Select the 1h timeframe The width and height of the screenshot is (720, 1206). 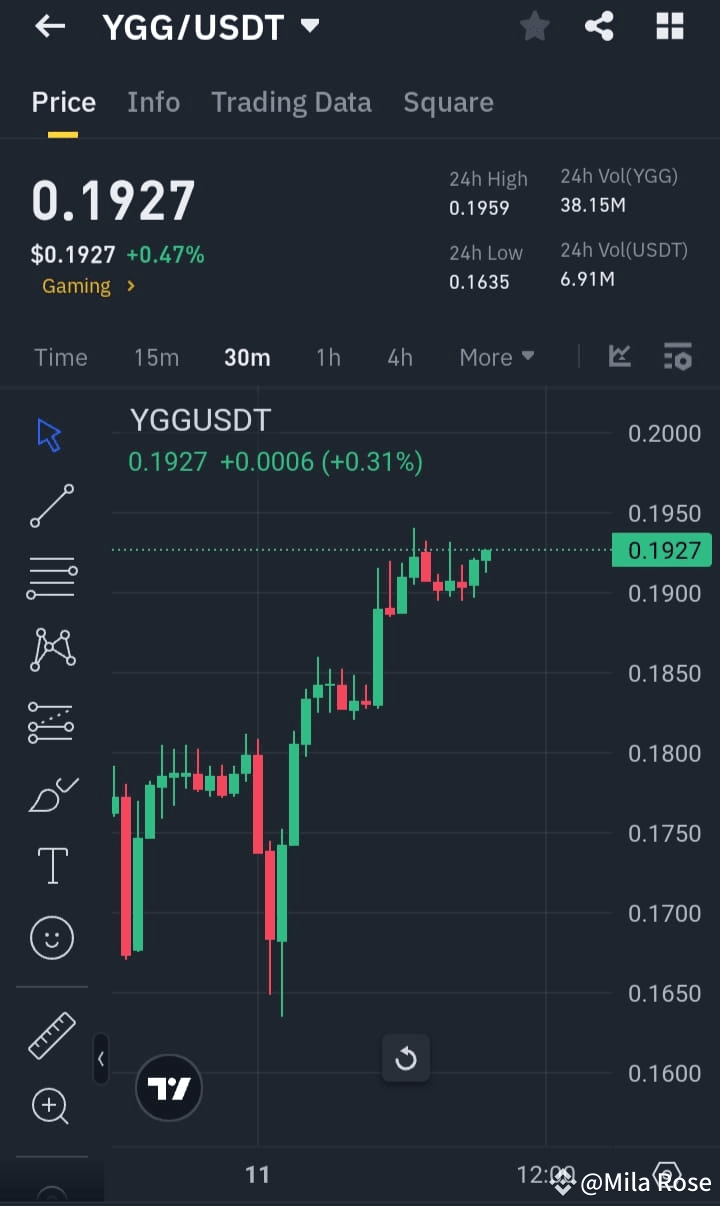coord(327,356)
